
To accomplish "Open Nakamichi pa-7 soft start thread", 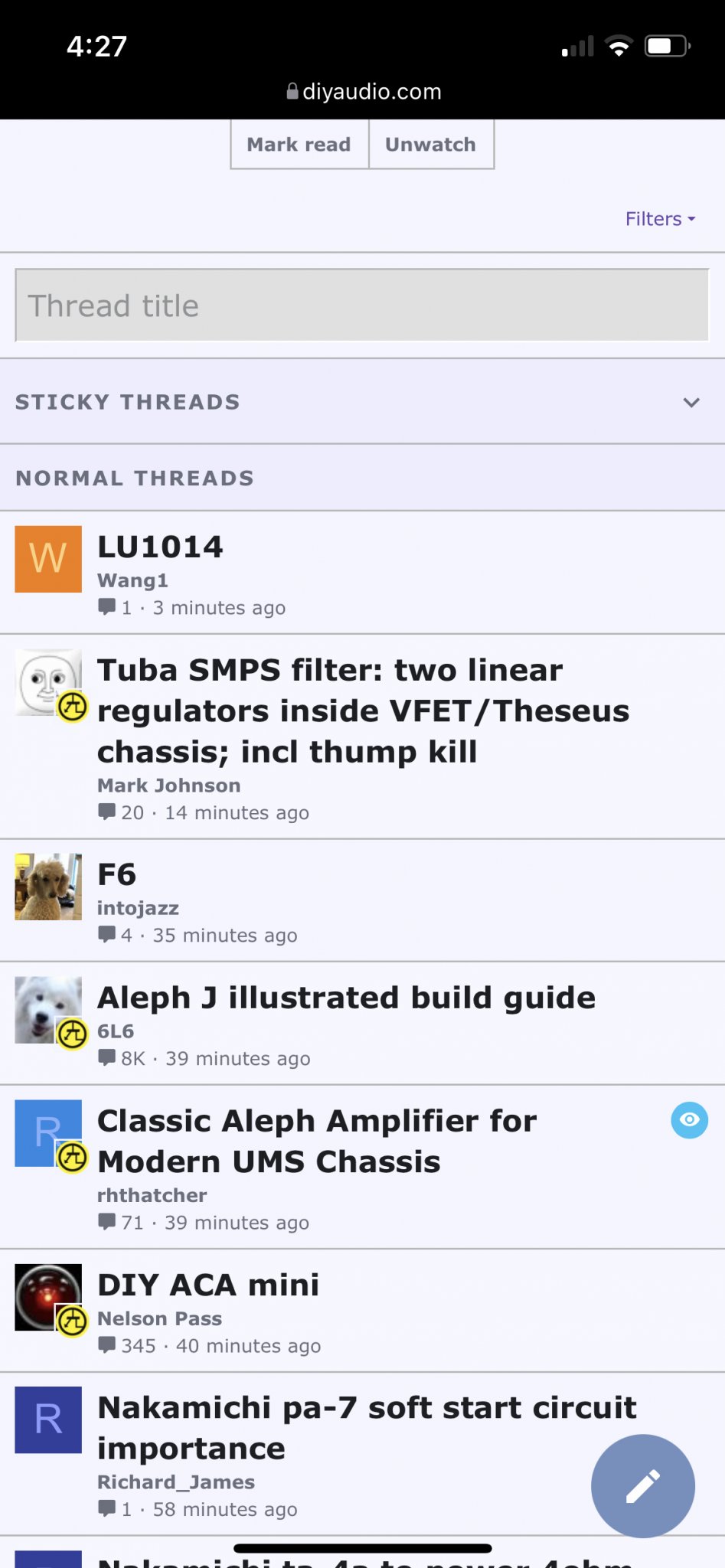I will [x=367, y=1428].
